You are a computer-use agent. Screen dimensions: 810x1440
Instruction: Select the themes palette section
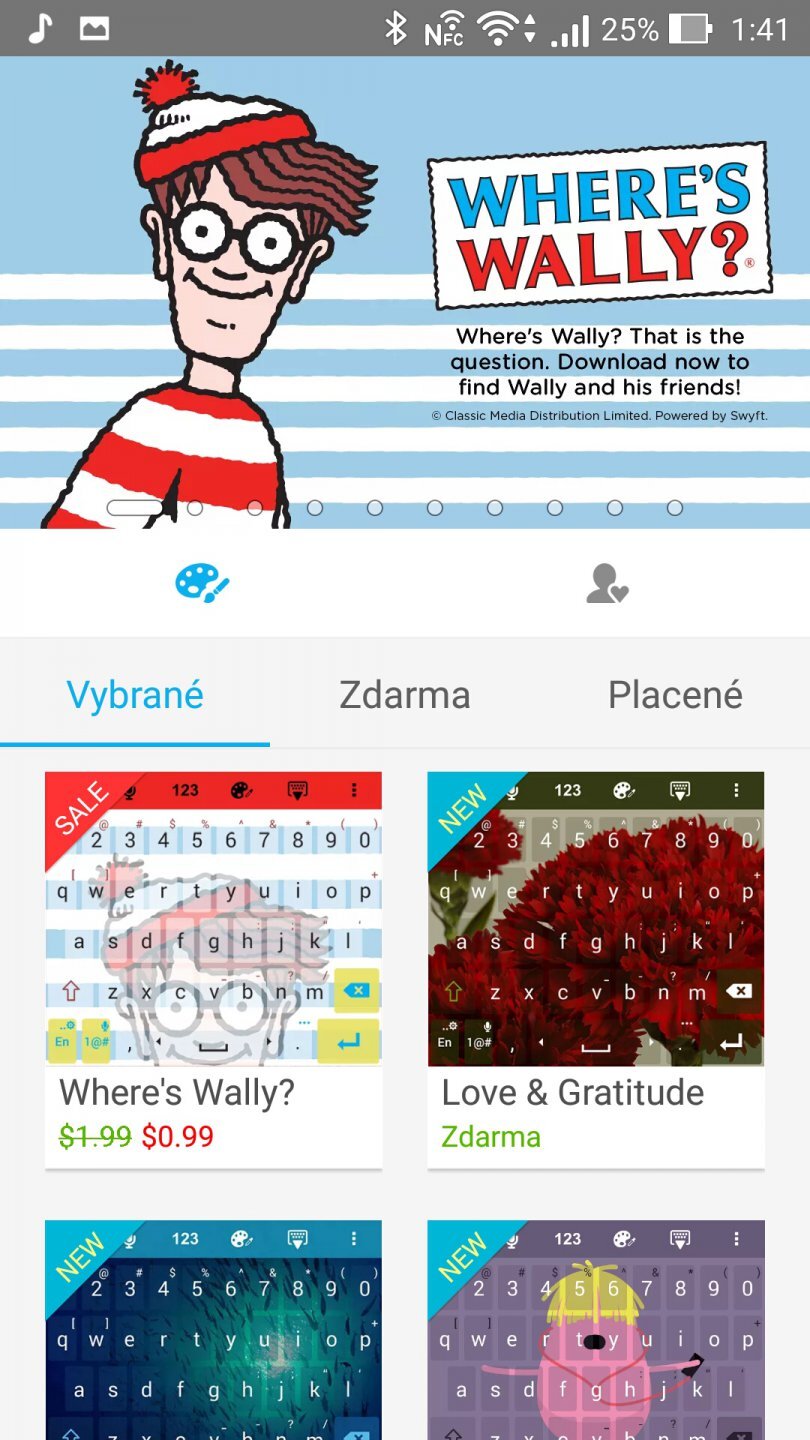(x=202, y=583)
